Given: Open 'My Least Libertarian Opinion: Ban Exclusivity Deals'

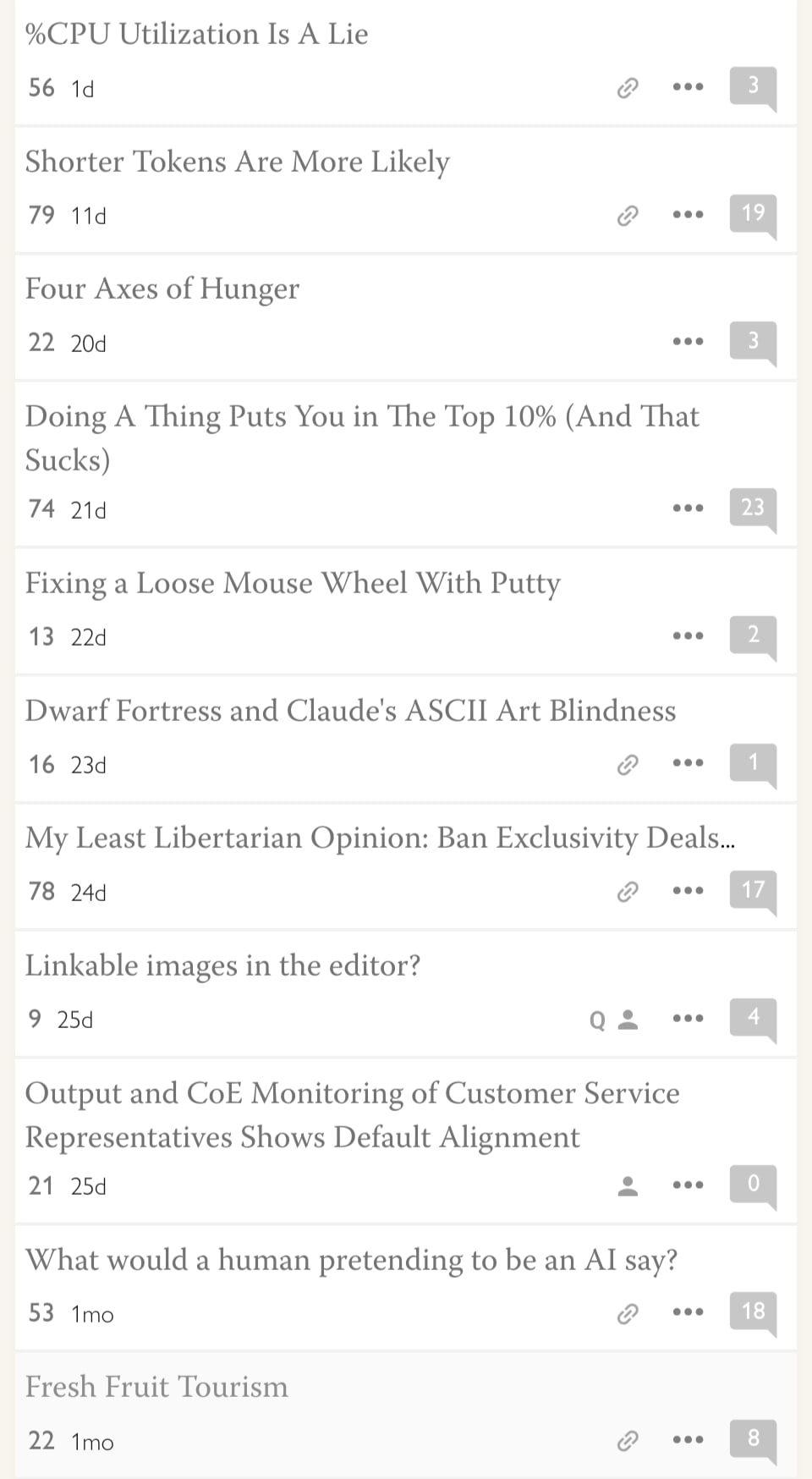Looking at the screenshot, I should pos(379,838).
